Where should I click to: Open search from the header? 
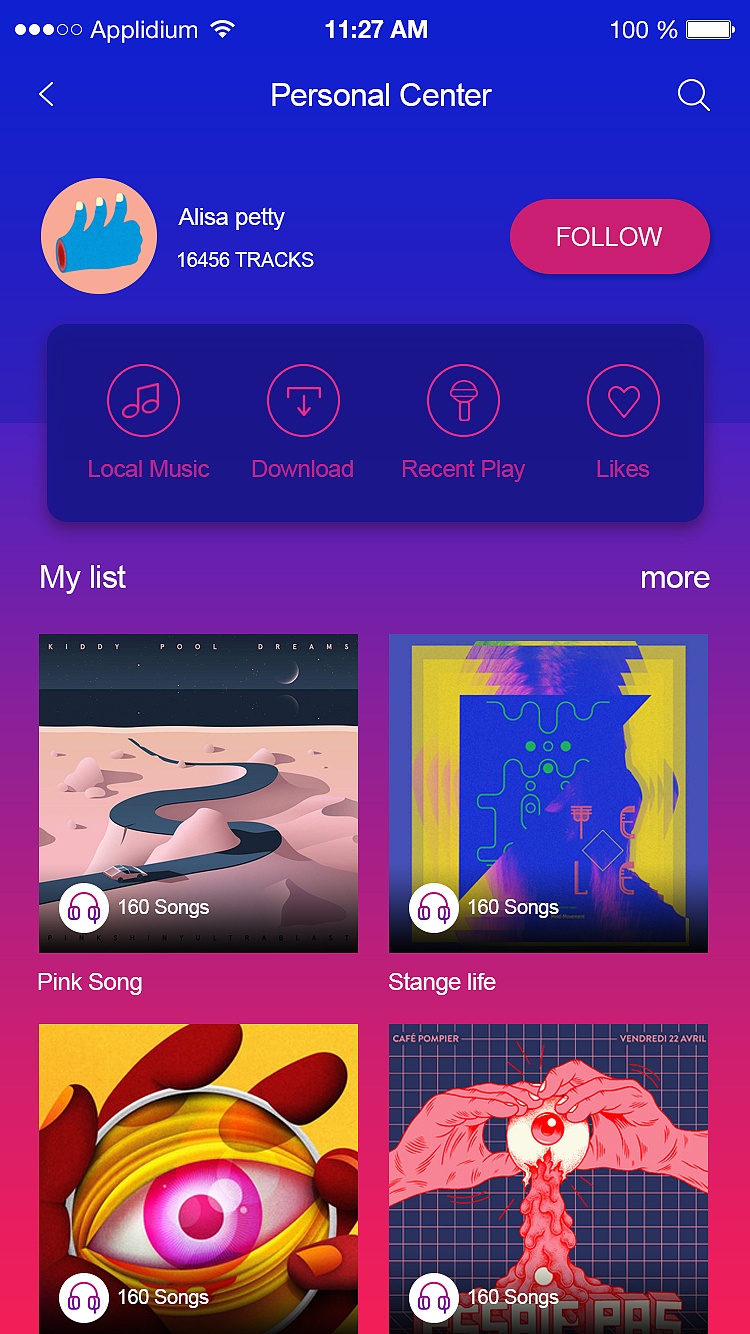(x=693, y=95)
